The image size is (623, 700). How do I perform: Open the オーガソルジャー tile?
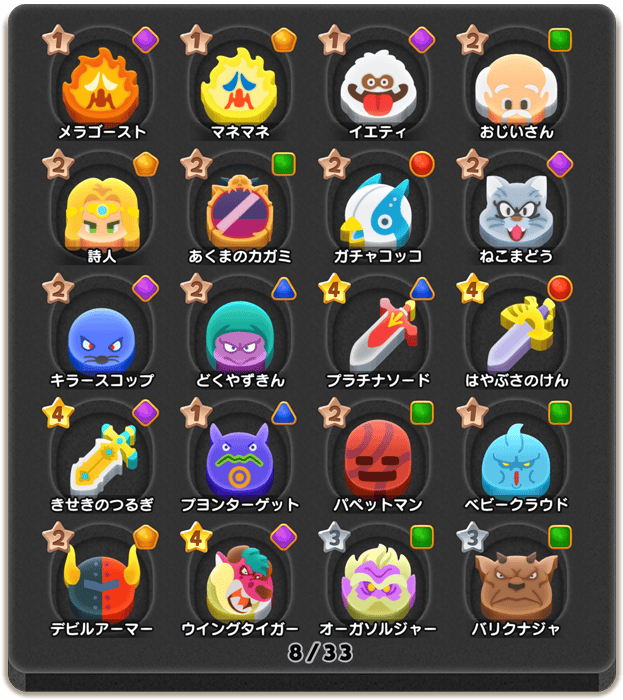[377, 585]
